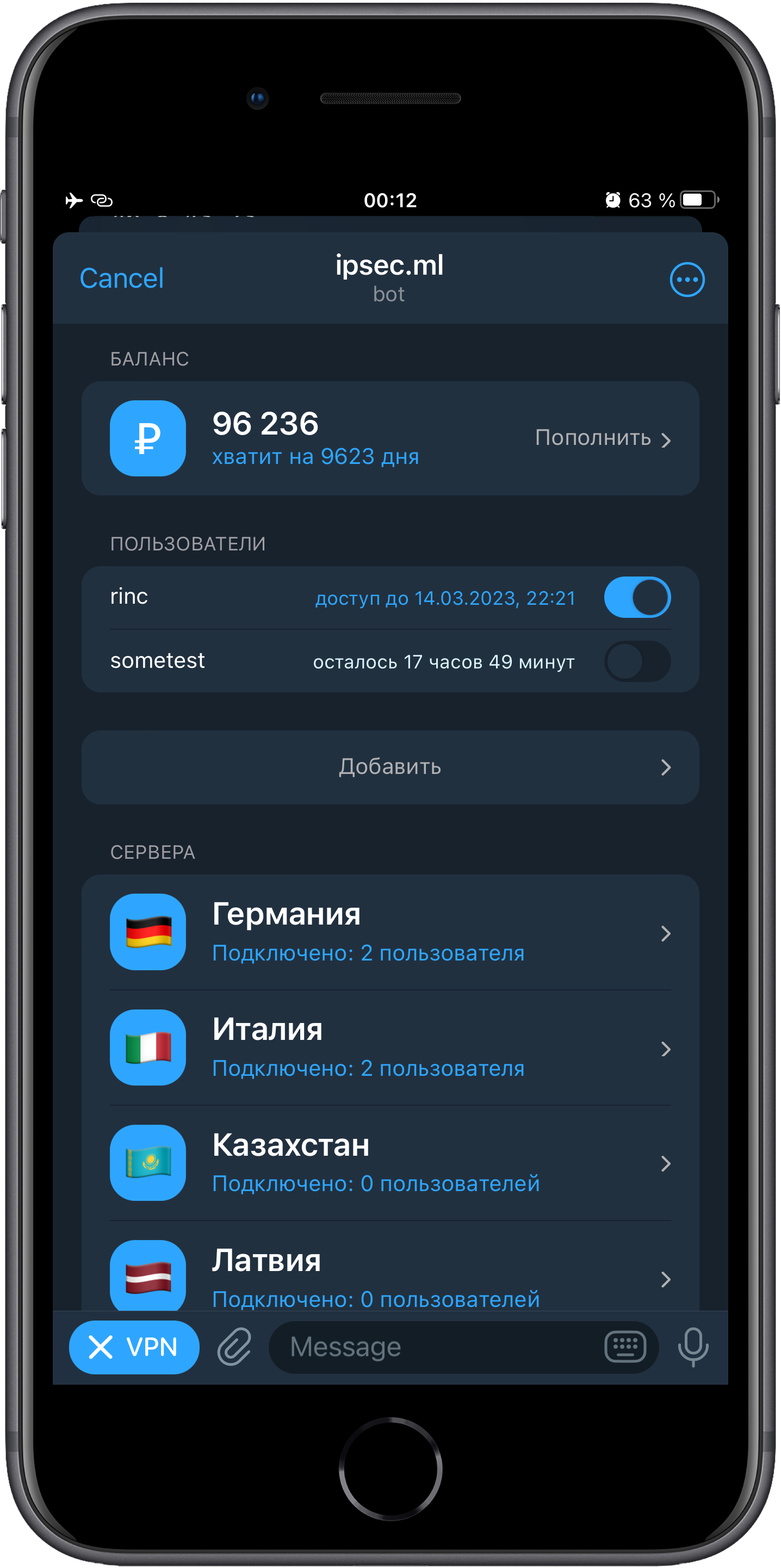Select the Казахстан server row

click(389, 1163)
